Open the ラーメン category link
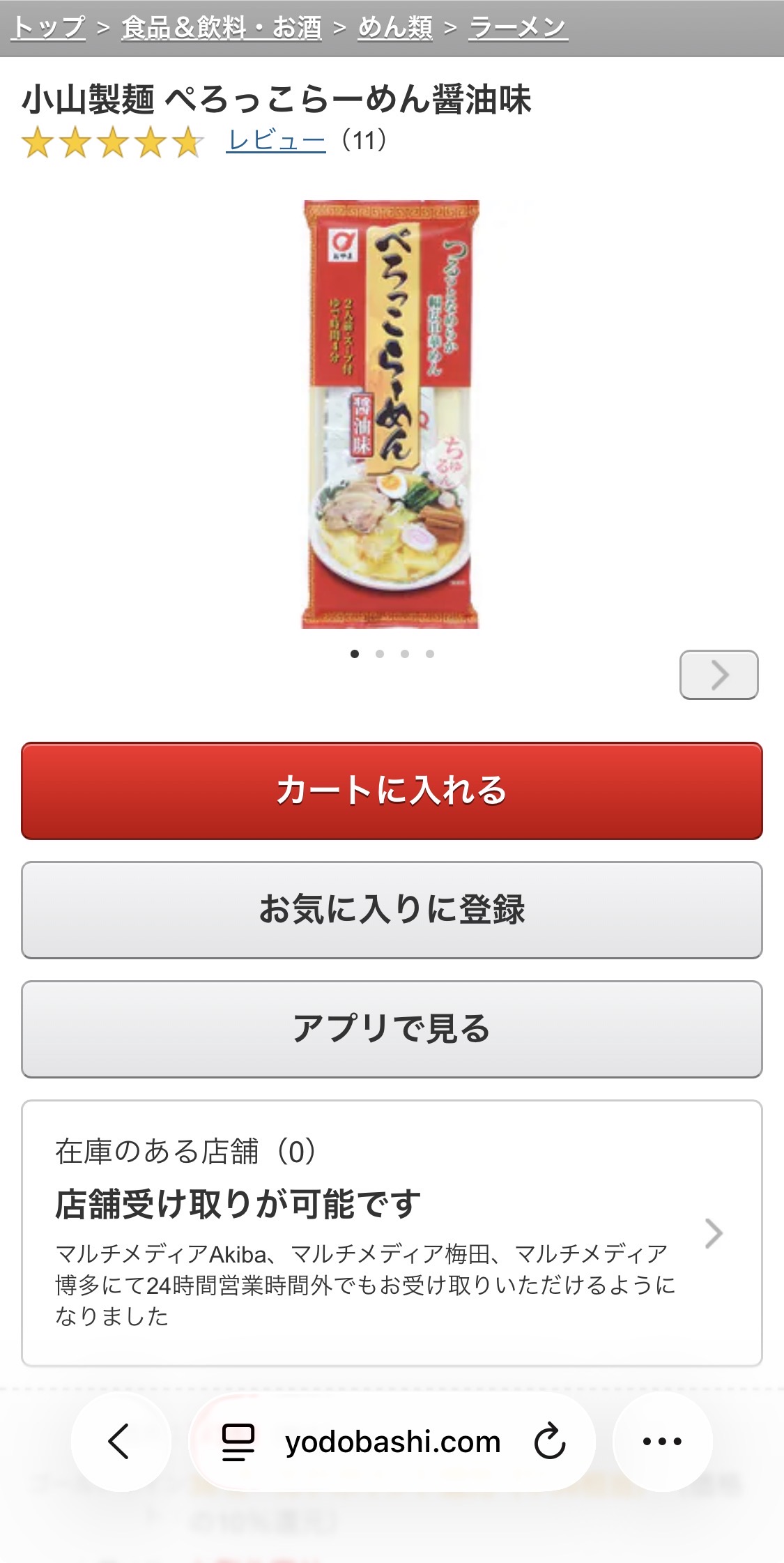 point(518,28)
